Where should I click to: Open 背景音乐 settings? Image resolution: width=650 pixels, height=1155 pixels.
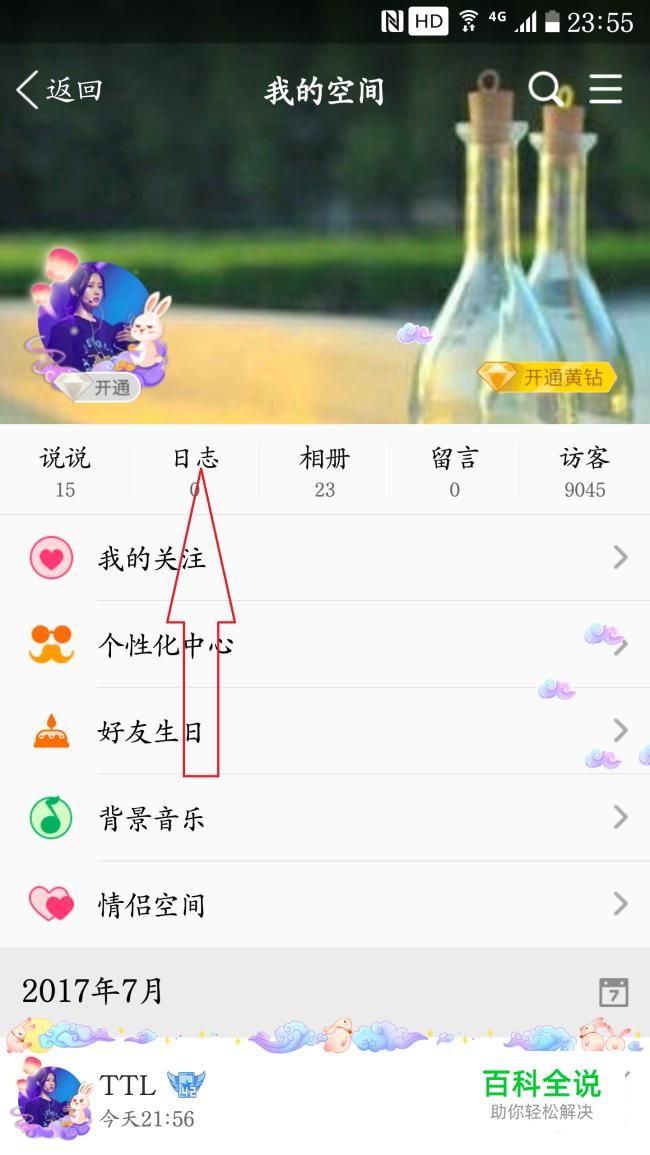325,818
